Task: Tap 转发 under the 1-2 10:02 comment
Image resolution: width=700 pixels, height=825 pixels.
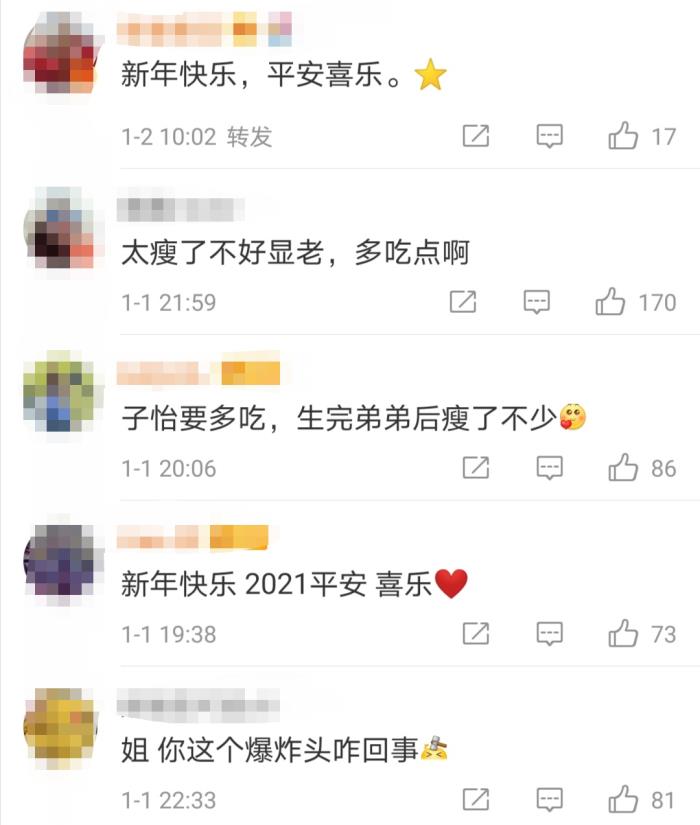Action: coord(249,136)
